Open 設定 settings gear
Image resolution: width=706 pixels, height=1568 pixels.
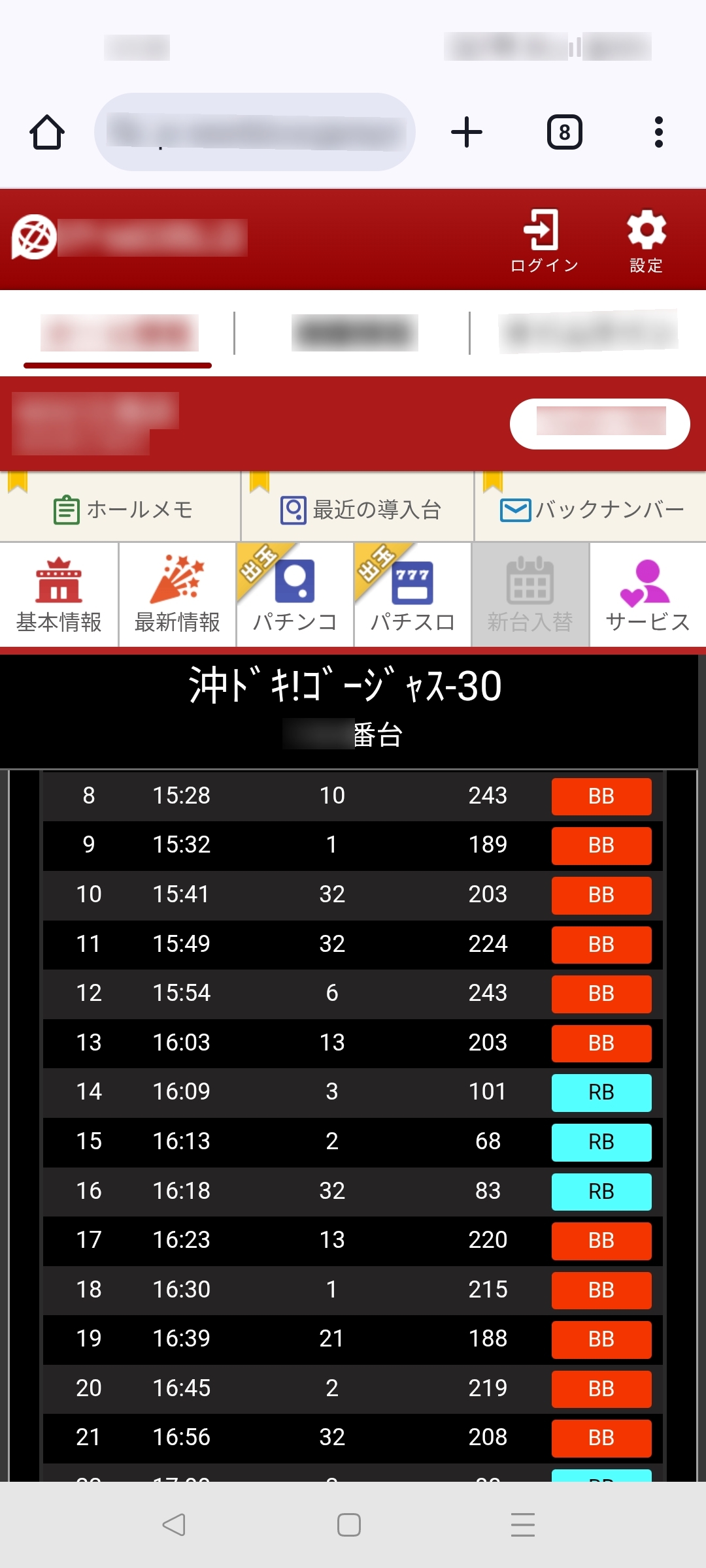[x=647, y=240]
